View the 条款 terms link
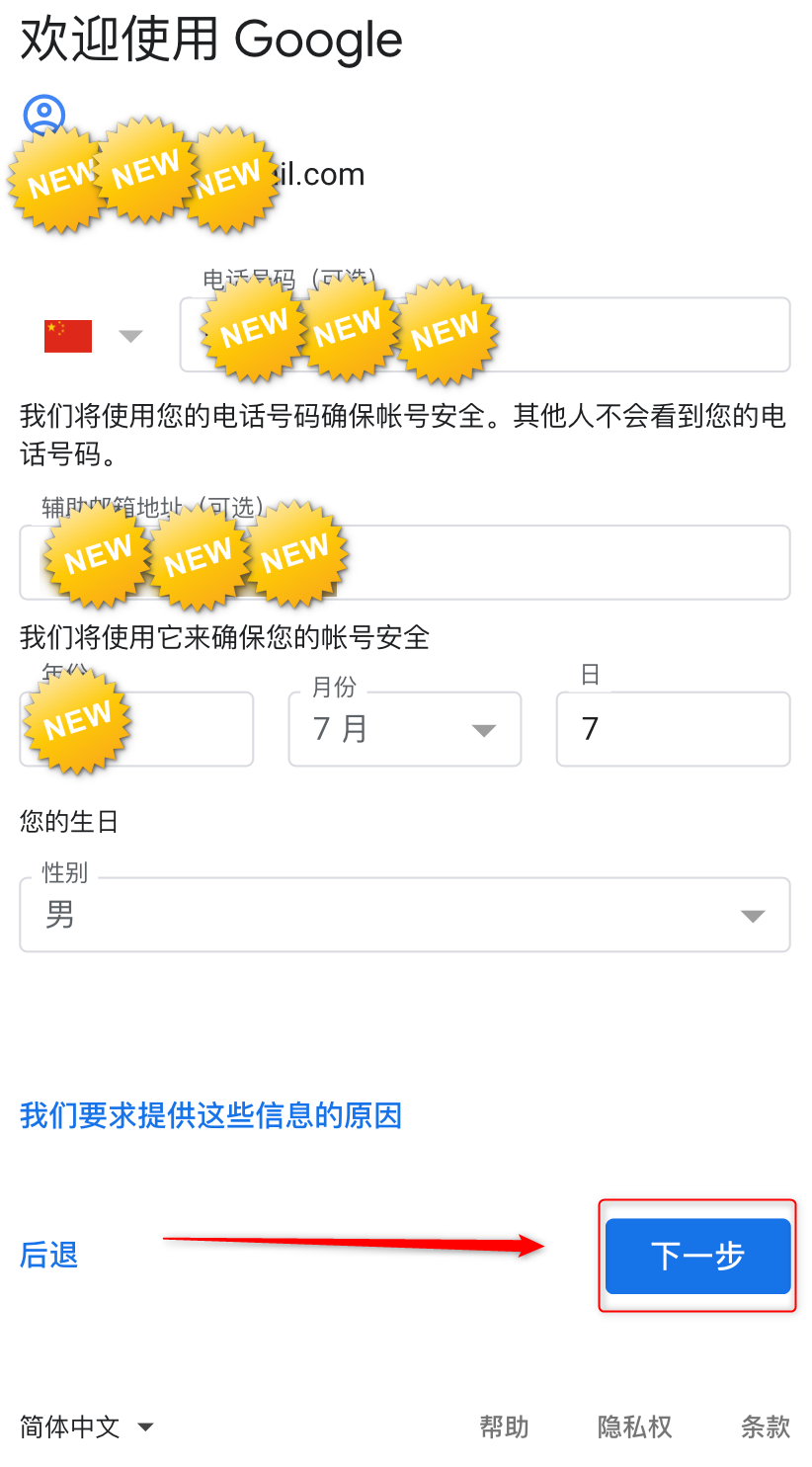The height and width of the screenshot is (1467, 812). [x=766, y=1426]
